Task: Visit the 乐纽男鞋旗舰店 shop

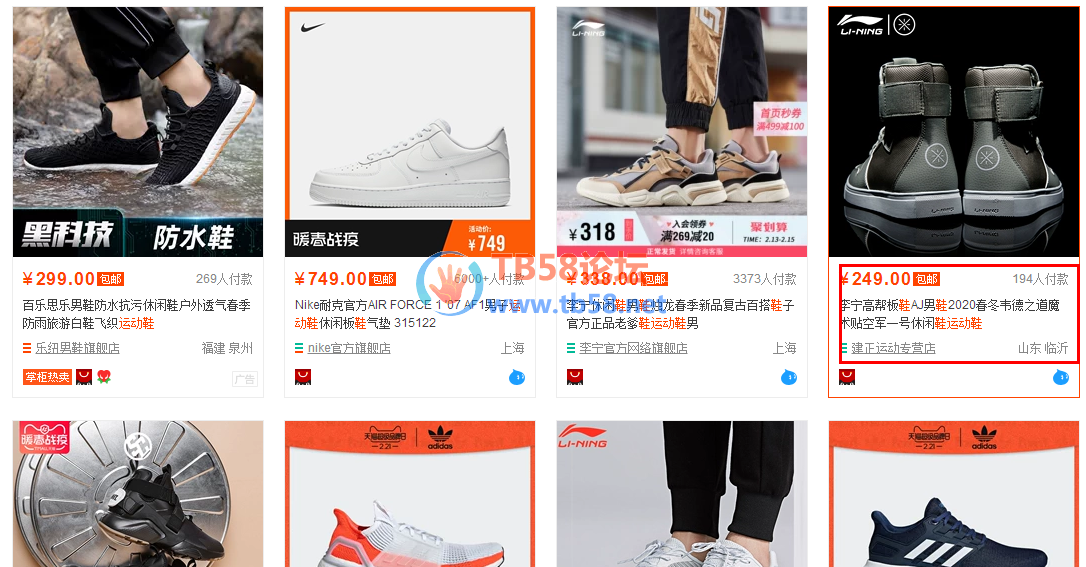Action: point(77,349)
